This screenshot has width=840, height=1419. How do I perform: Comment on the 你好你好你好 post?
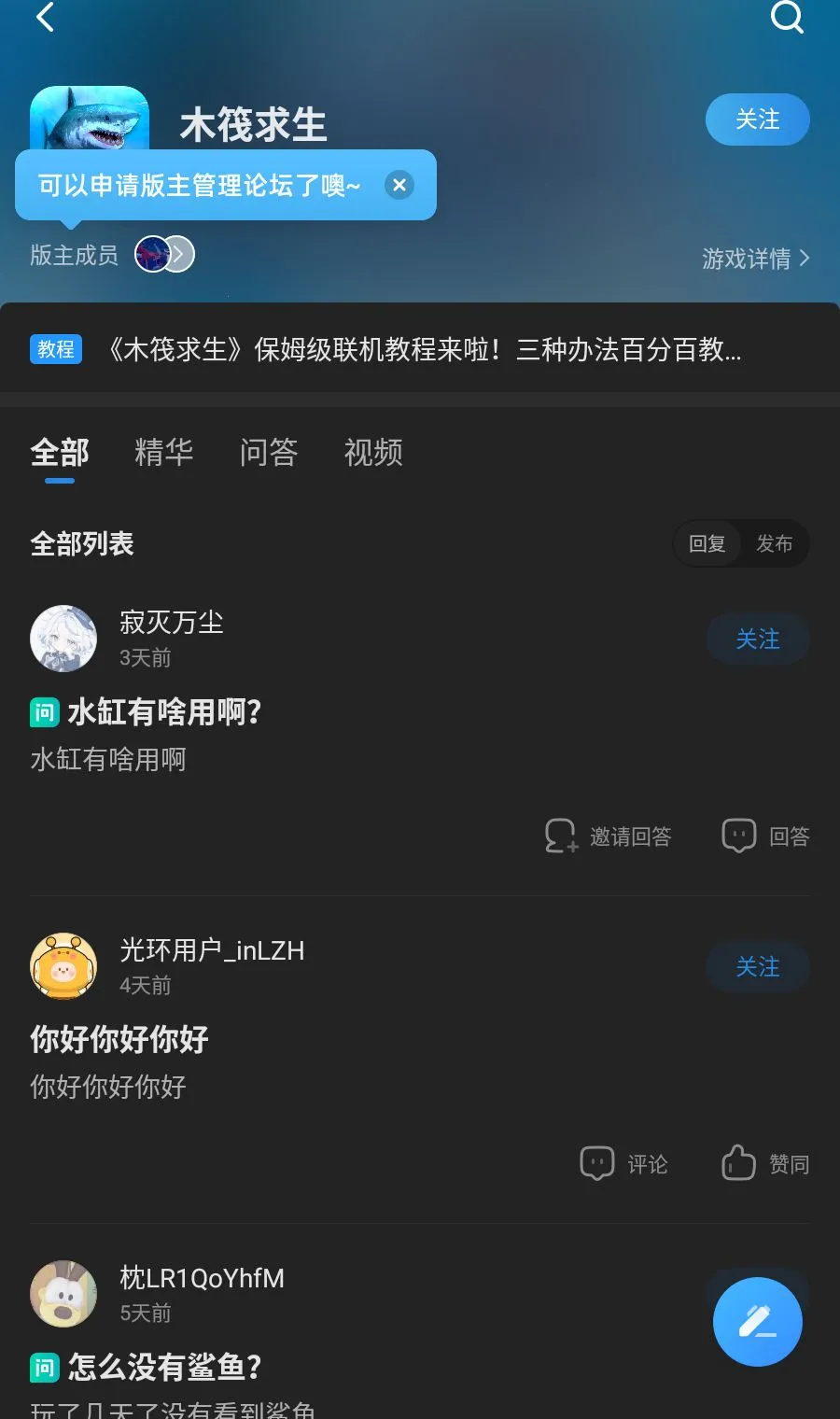623,1164
